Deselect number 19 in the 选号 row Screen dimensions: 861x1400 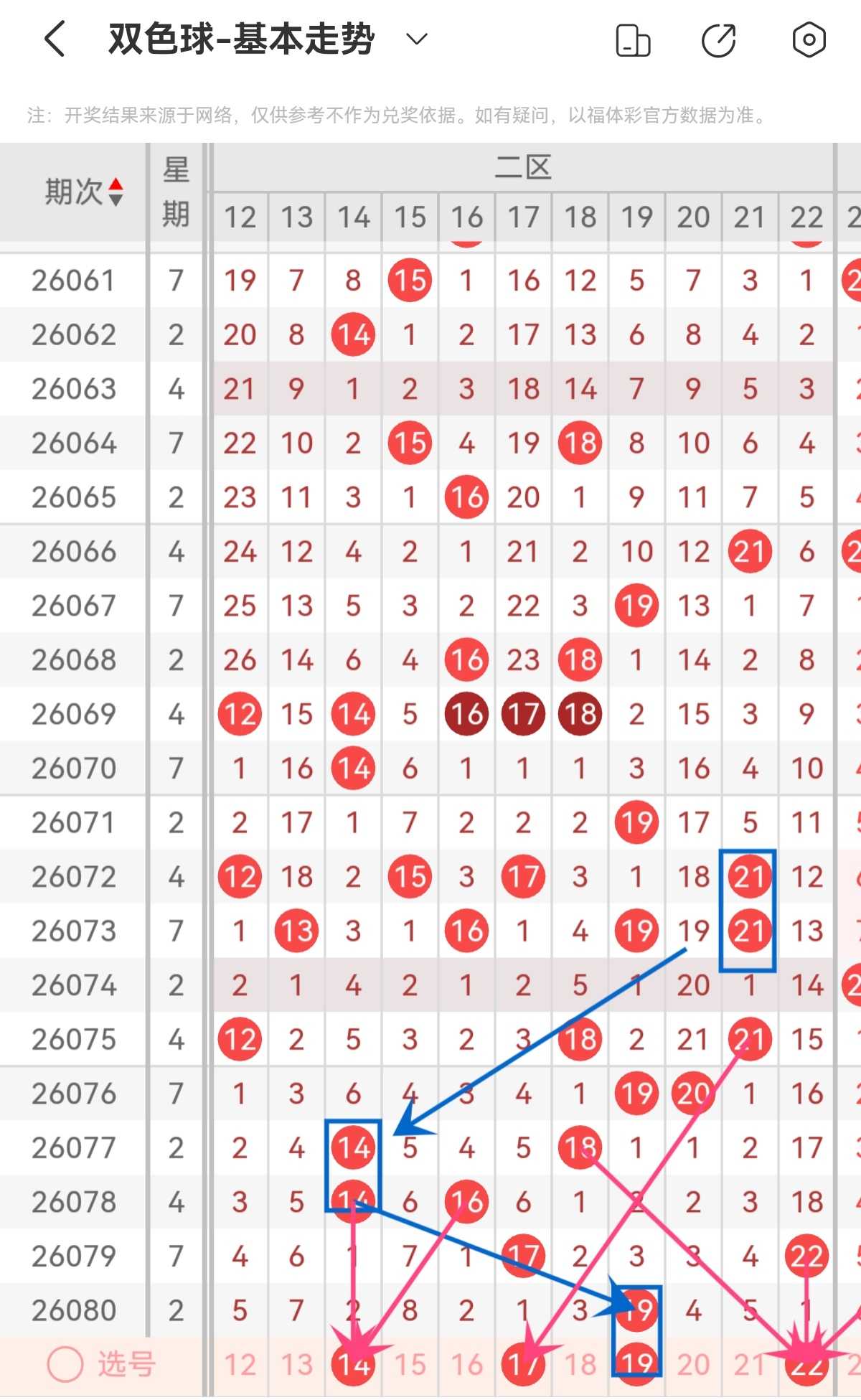636,1364
